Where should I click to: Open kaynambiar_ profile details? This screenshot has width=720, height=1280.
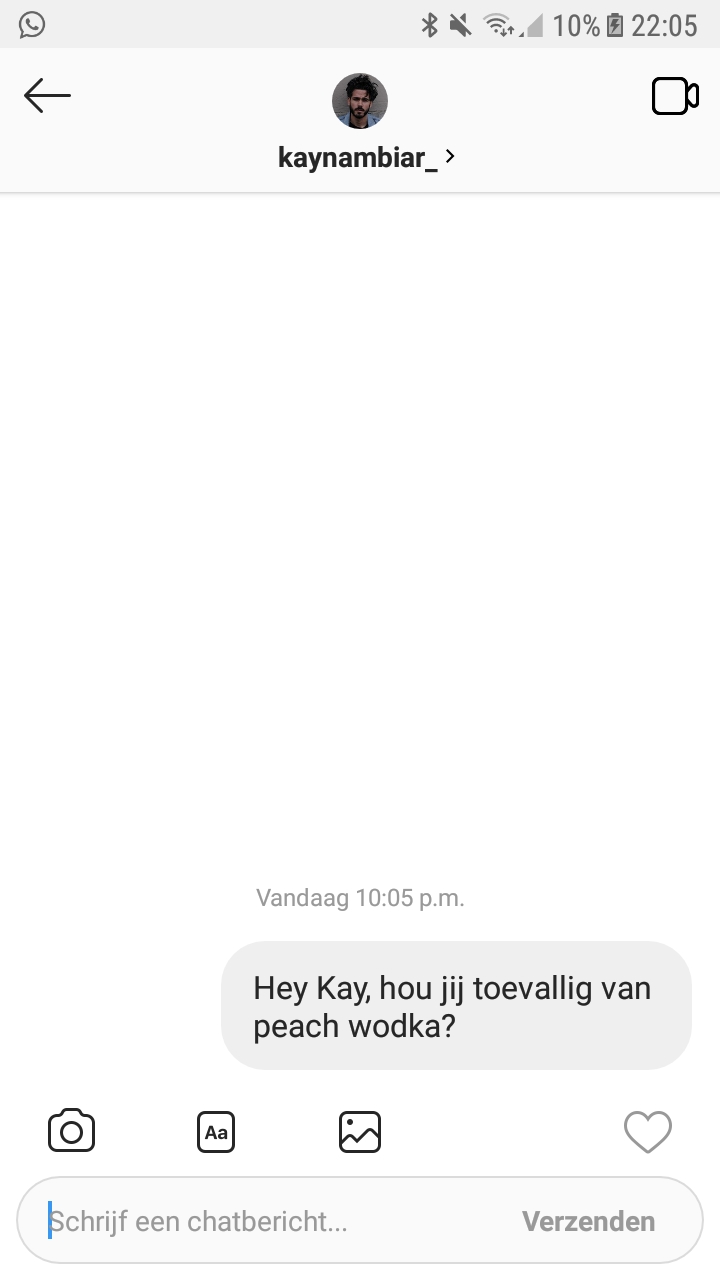(367, 157)
